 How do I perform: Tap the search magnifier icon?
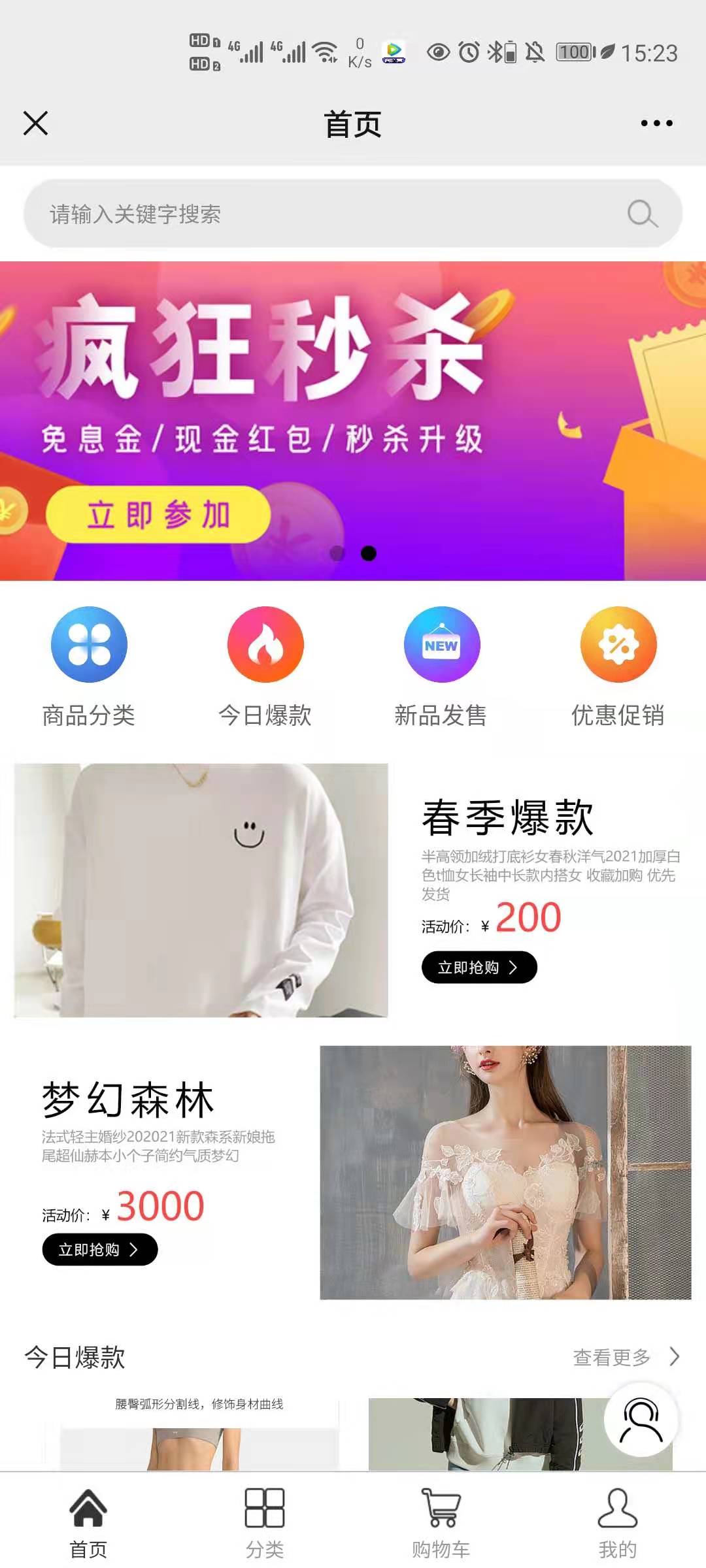(642, 214)
